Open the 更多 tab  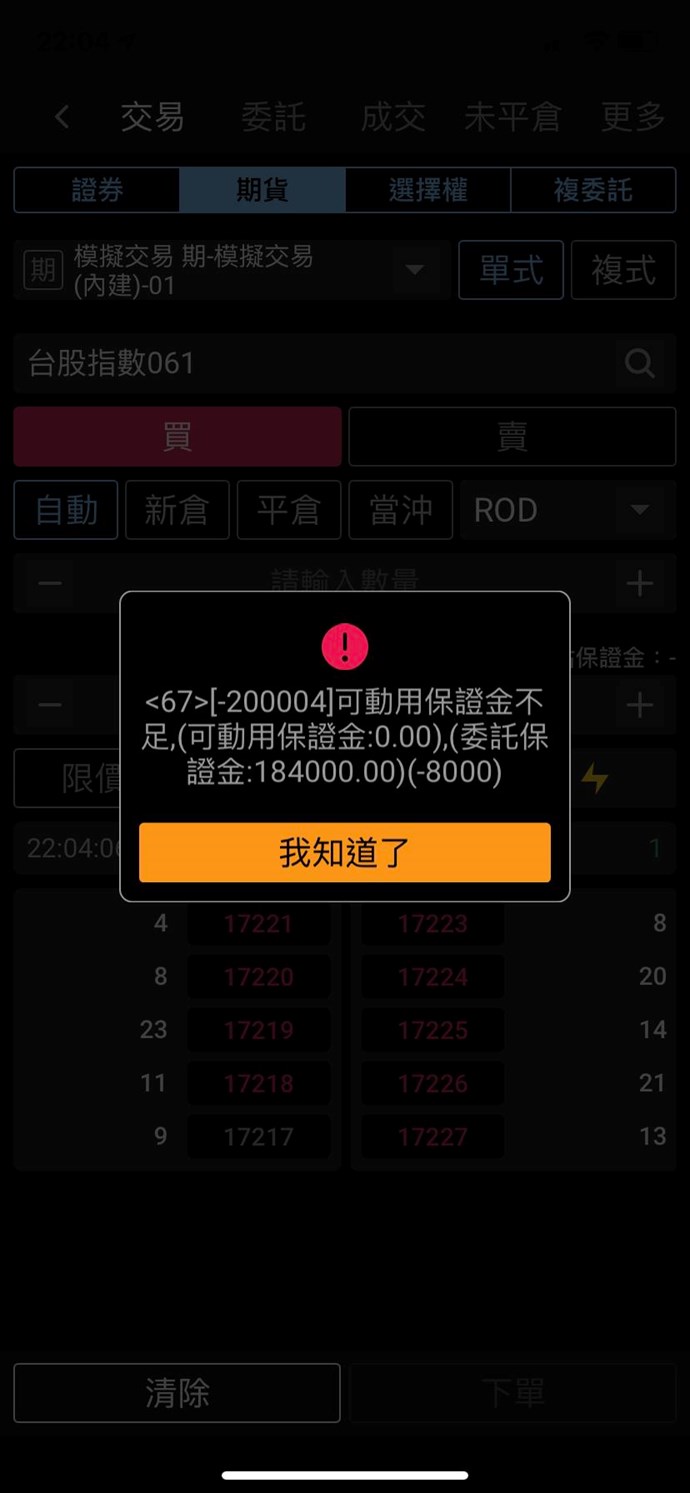pos(632,118)
